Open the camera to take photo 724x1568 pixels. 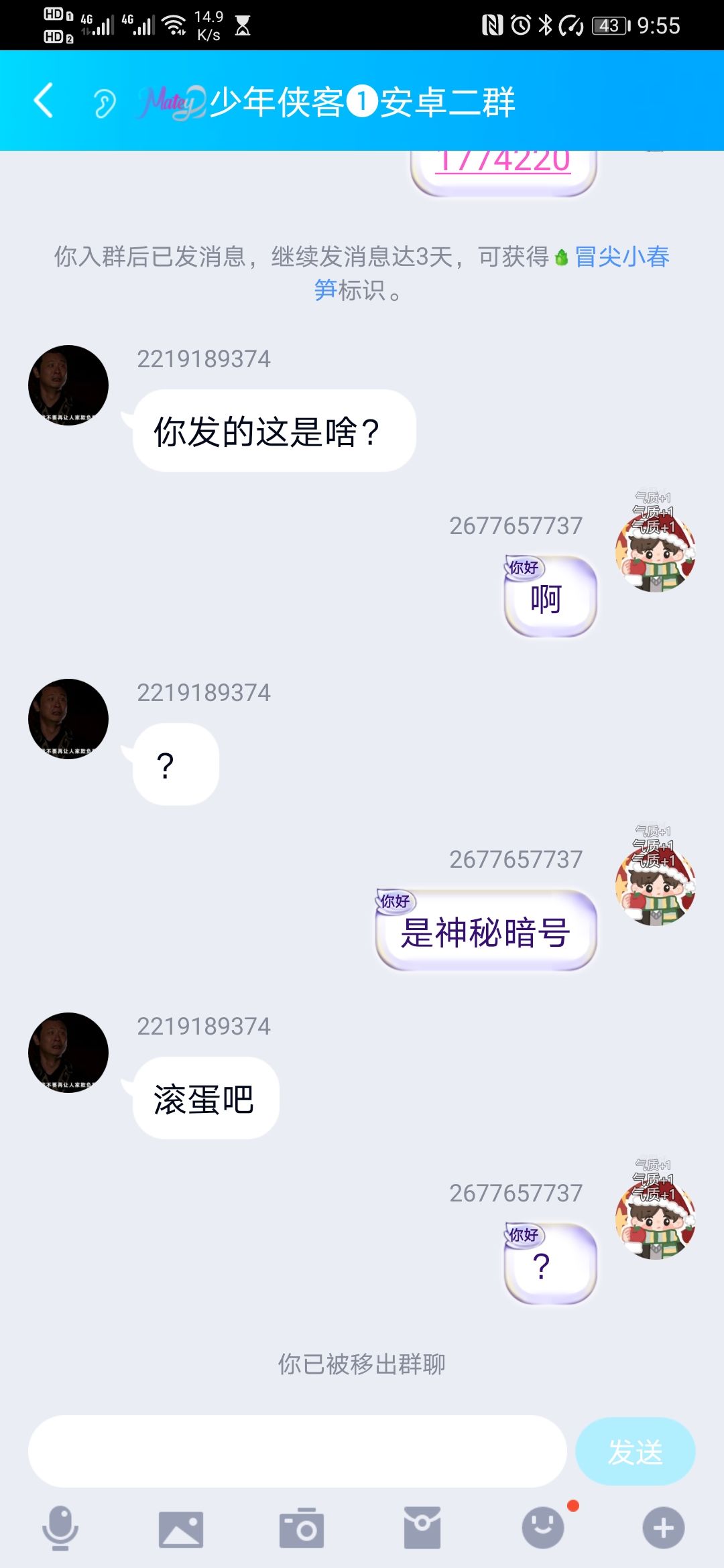[302, 1528]
